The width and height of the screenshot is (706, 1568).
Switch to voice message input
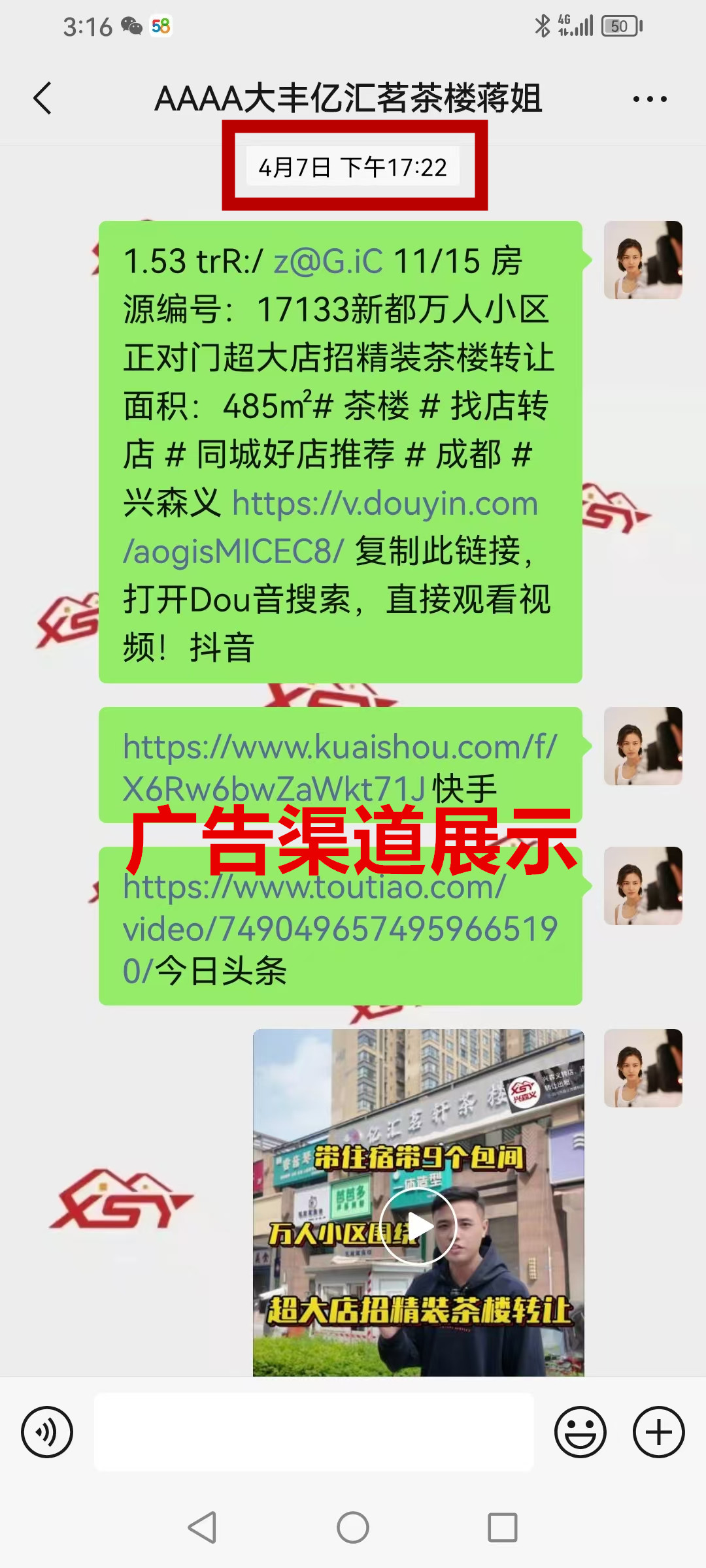(x=47, y=1433)
